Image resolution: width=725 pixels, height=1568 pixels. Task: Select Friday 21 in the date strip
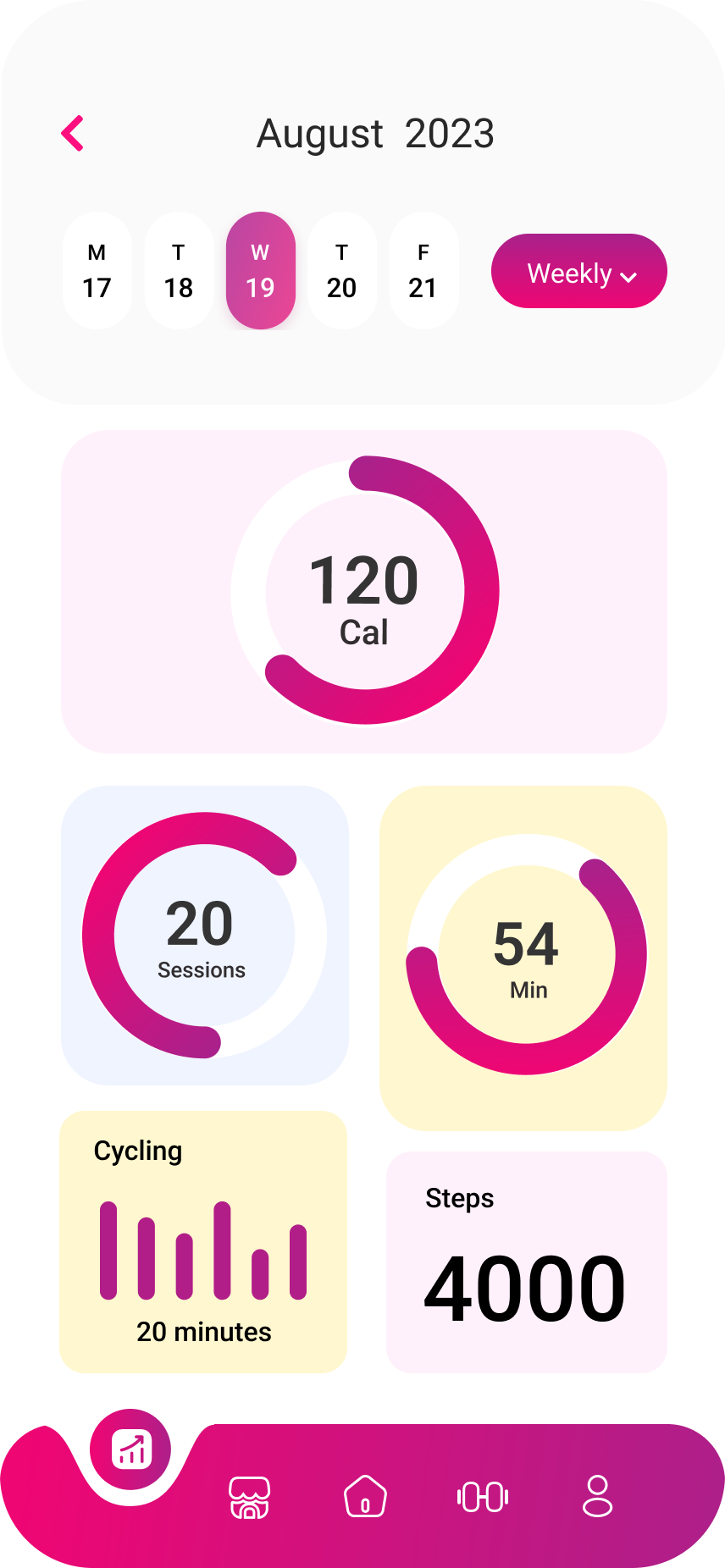pos(423,271)
